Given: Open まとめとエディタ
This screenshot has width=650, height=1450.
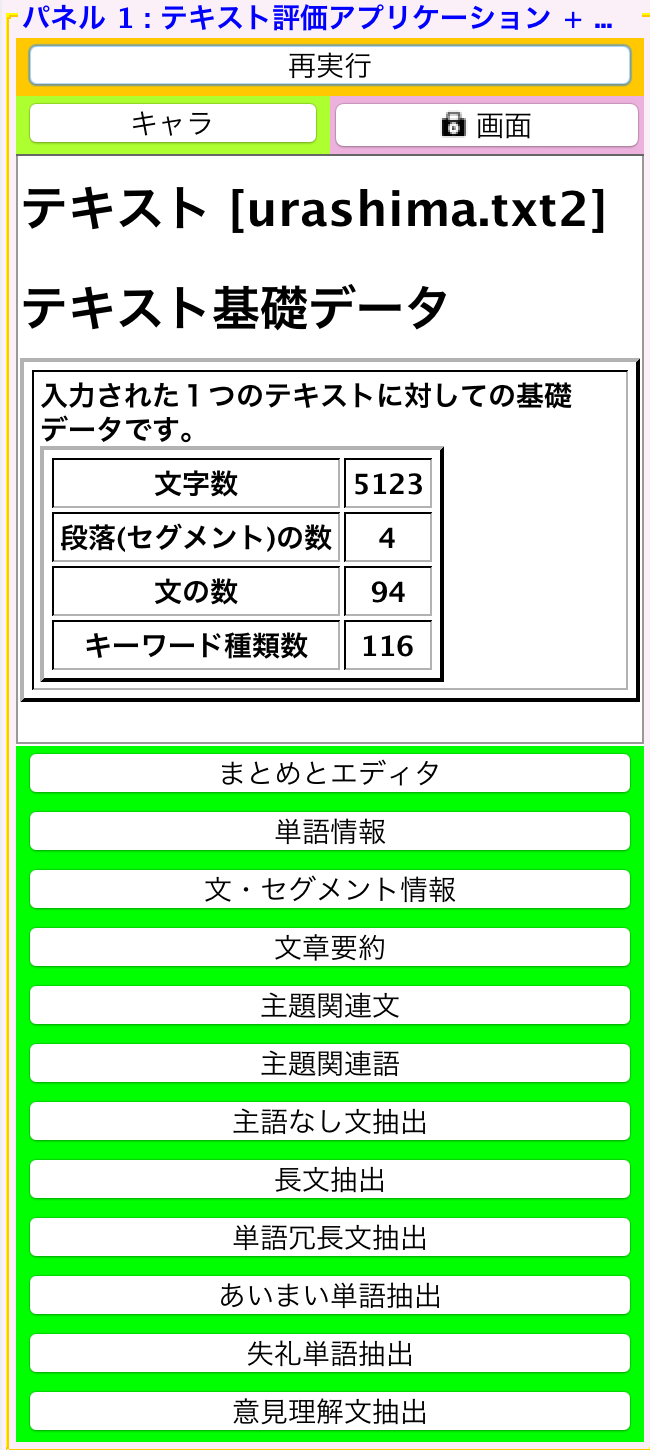Looking at the screenshot, I should coord(330,773).
